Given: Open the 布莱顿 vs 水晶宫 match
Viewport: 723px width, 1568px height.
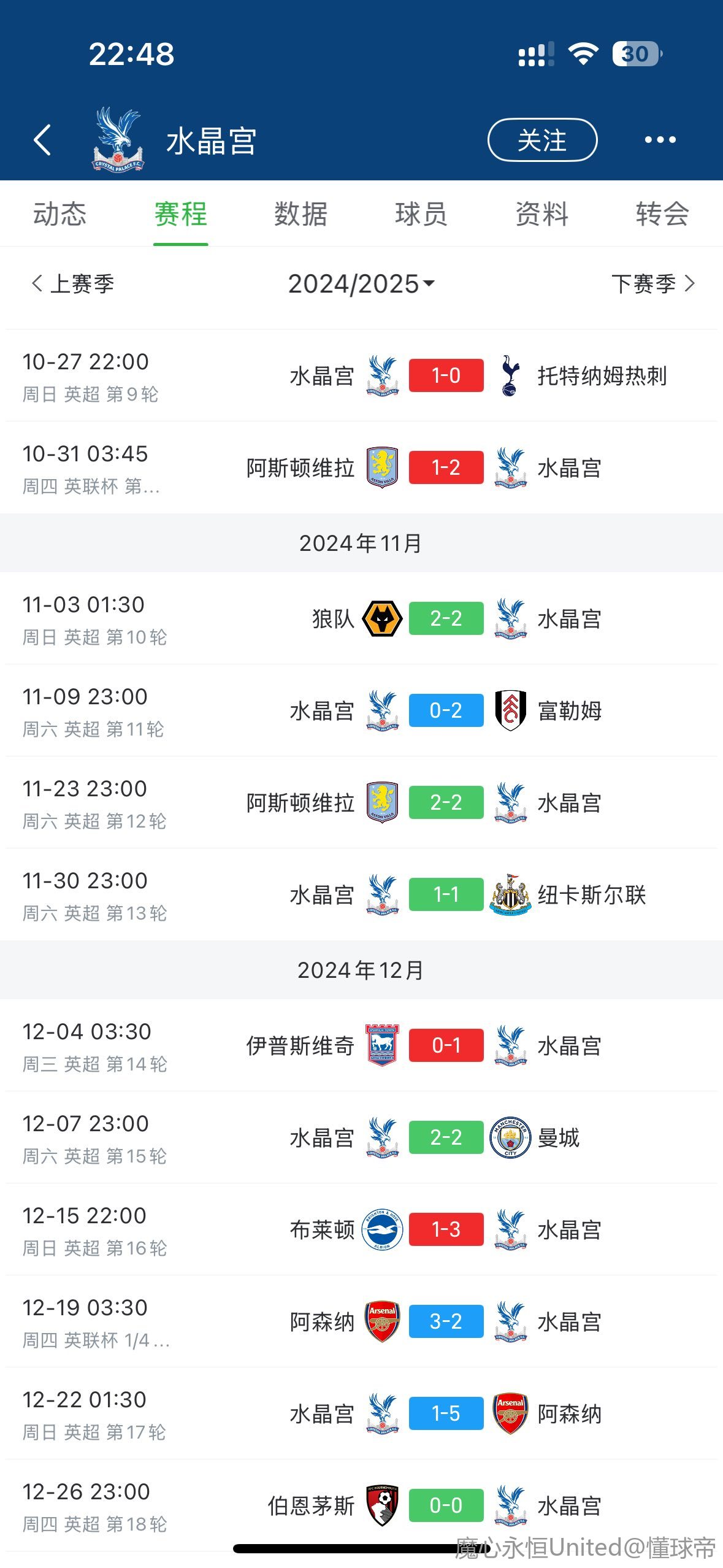Looking at the screenshot, I should 361,1229.
